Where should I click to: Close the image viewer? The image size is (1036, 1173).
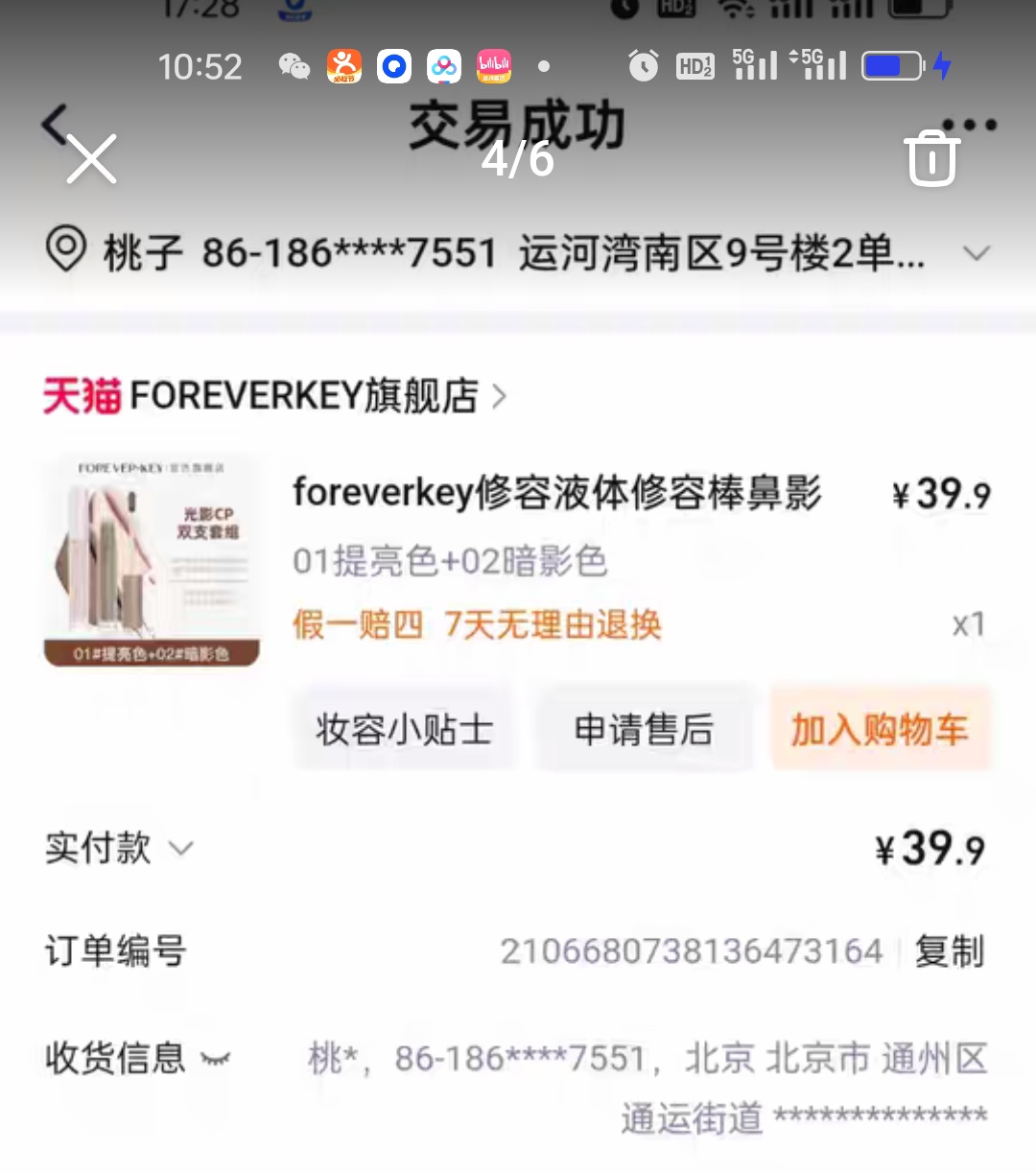(x=91, y=158)
